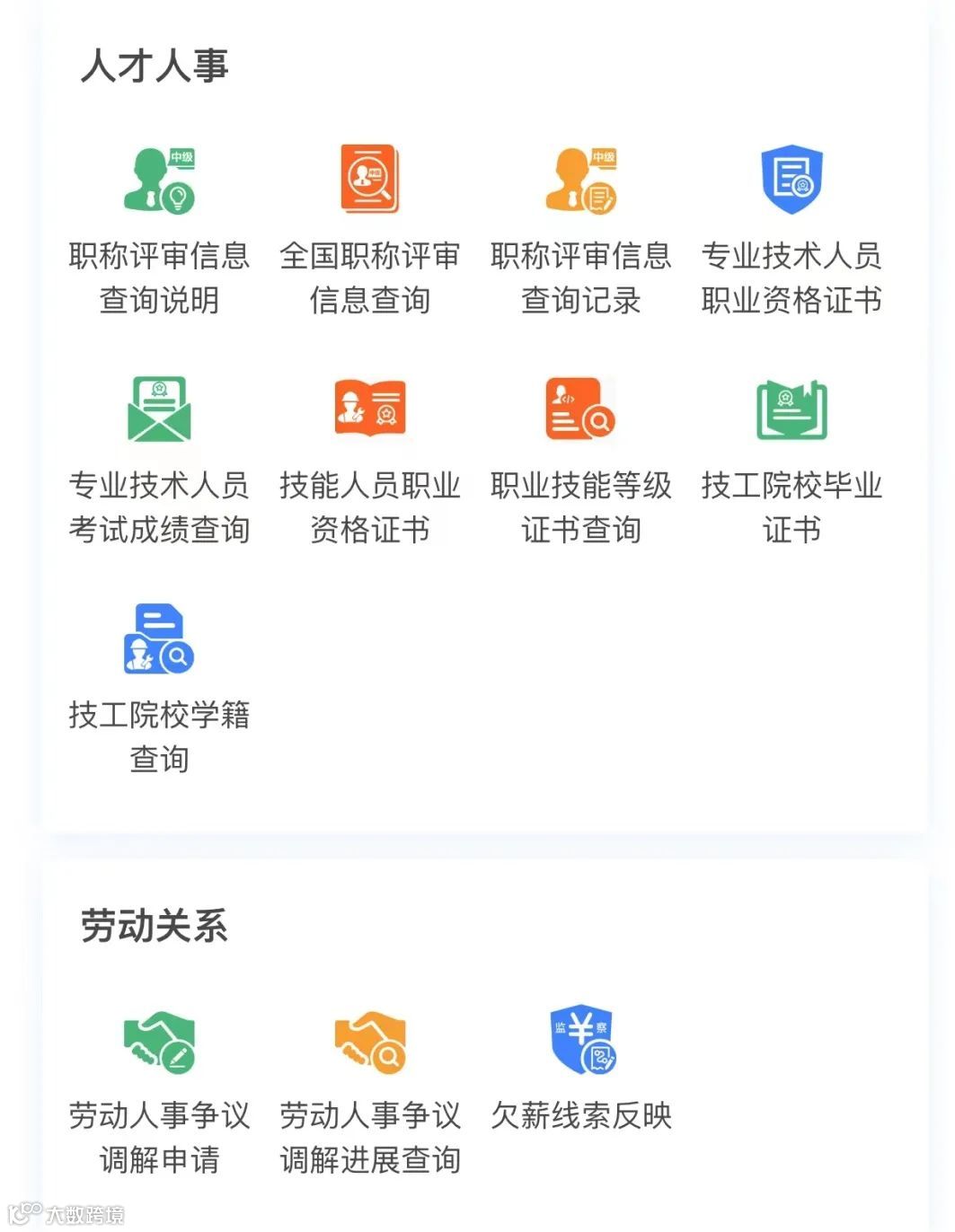Open 职称评审信息查询记录
This screenshot has height=1232, width=955.
click(580, 231)
